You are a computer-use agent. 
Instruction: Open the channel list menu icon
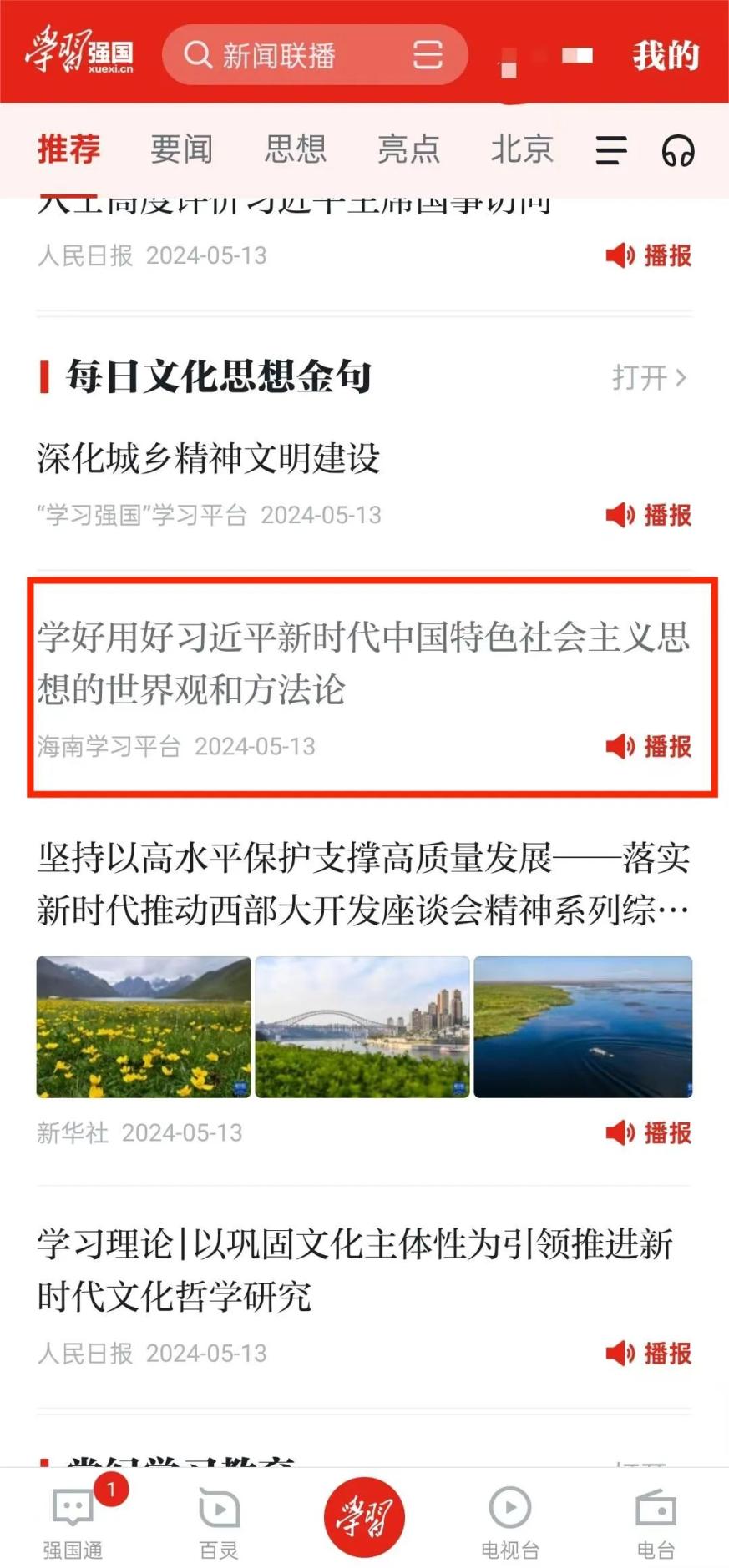pos(610,151)
